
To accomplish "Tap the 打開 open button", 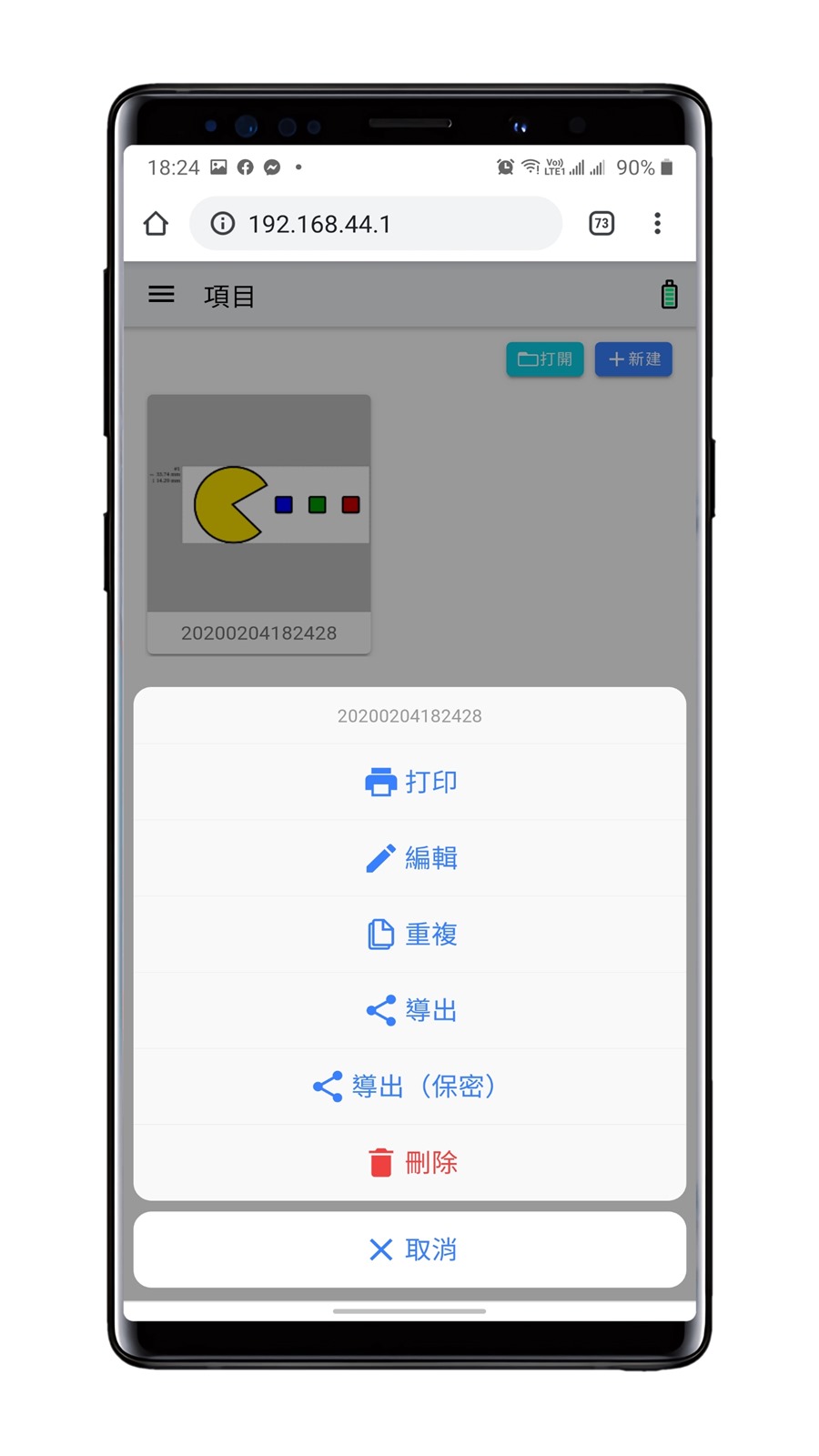I will (x=544, y=359).
